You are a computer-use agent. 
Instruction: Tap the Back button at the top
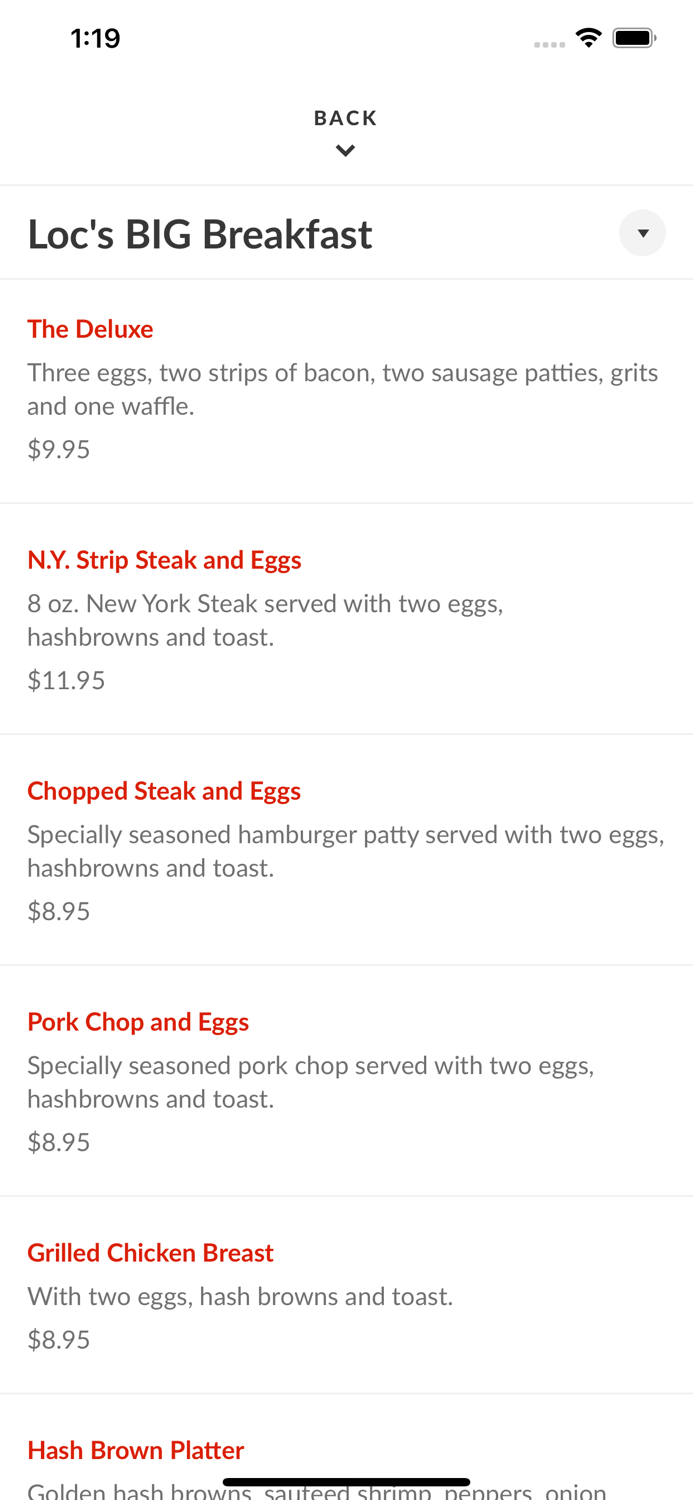(345, 131)
